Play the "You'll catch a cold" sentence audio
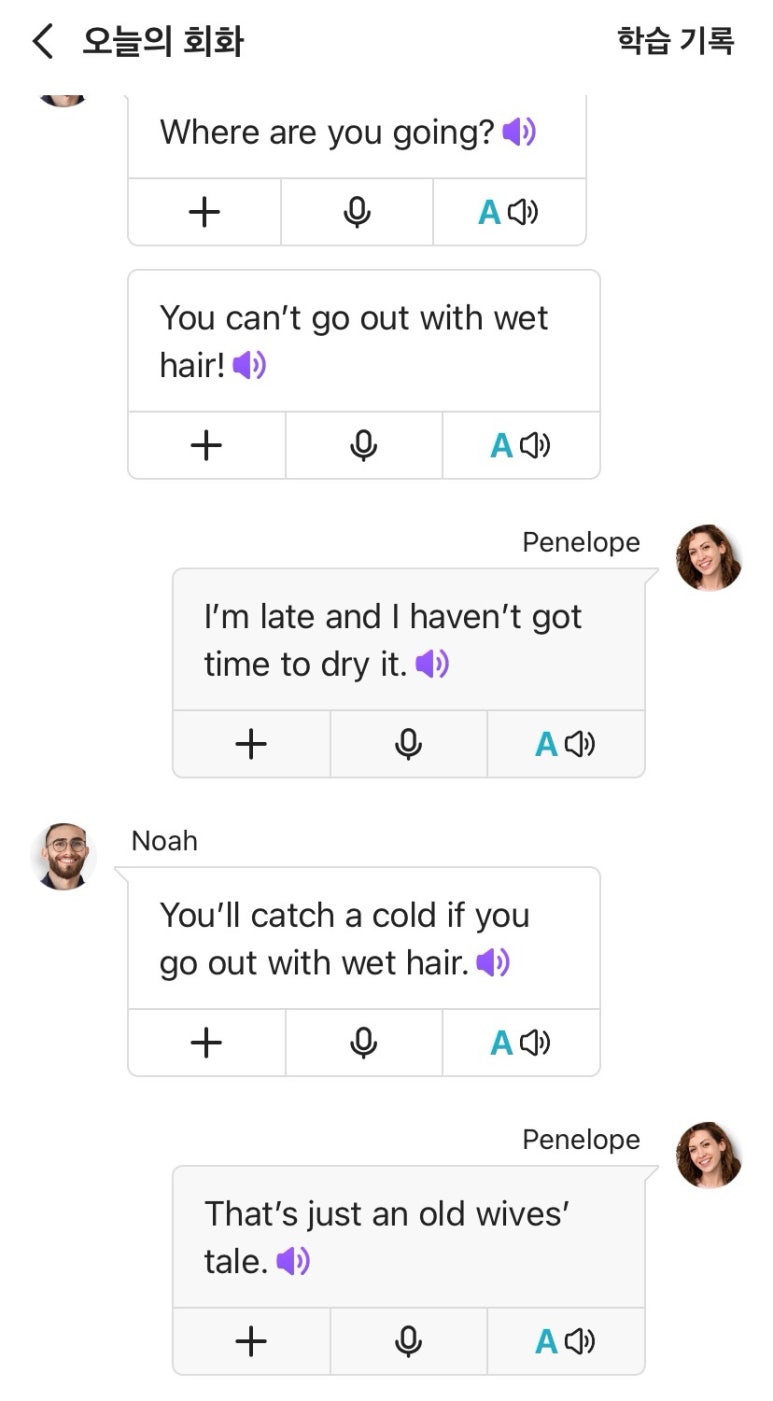This screenshot has width=773, height=1401. [493, 963]
